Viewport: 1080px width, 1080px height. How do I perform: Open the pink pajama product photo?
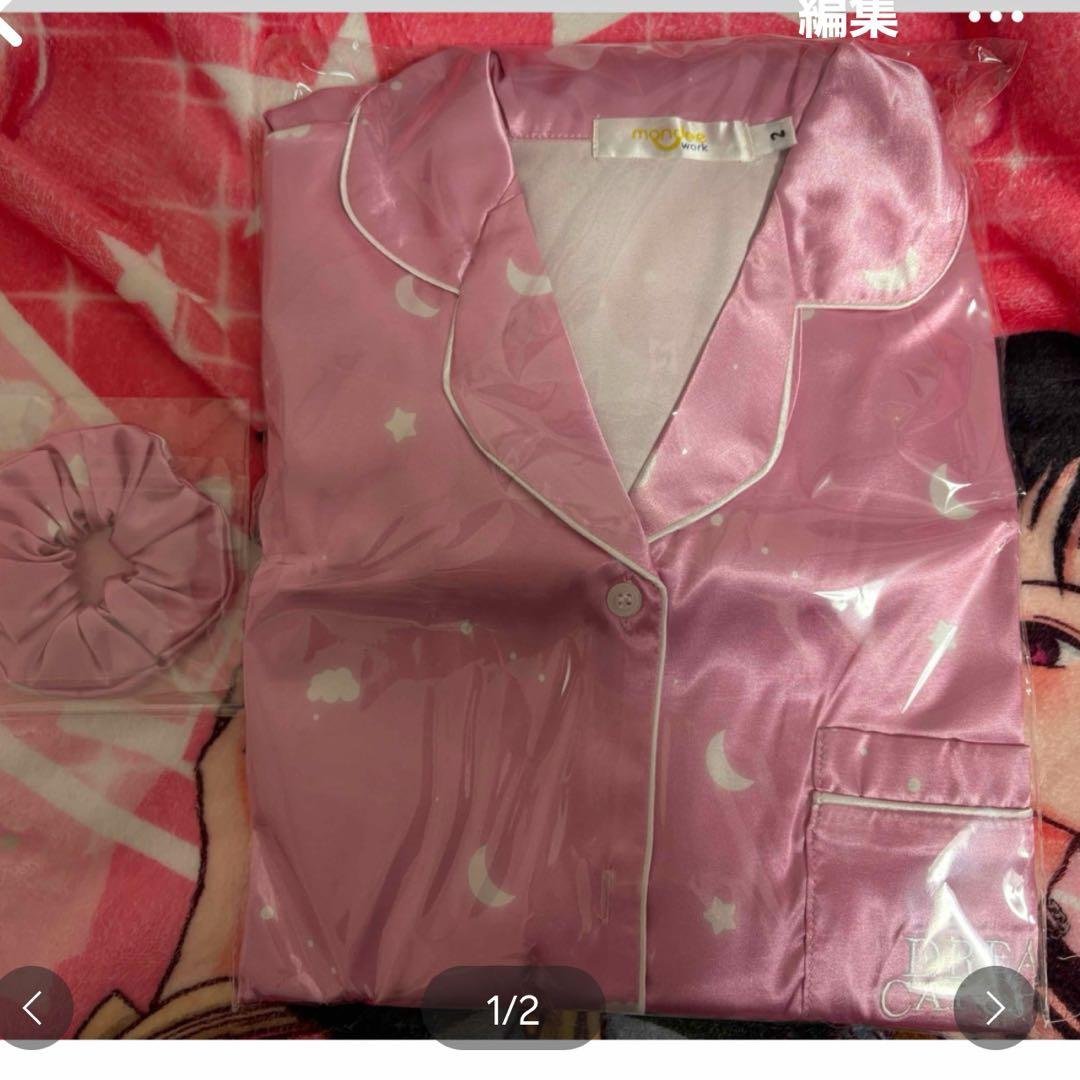click(640, 540)
